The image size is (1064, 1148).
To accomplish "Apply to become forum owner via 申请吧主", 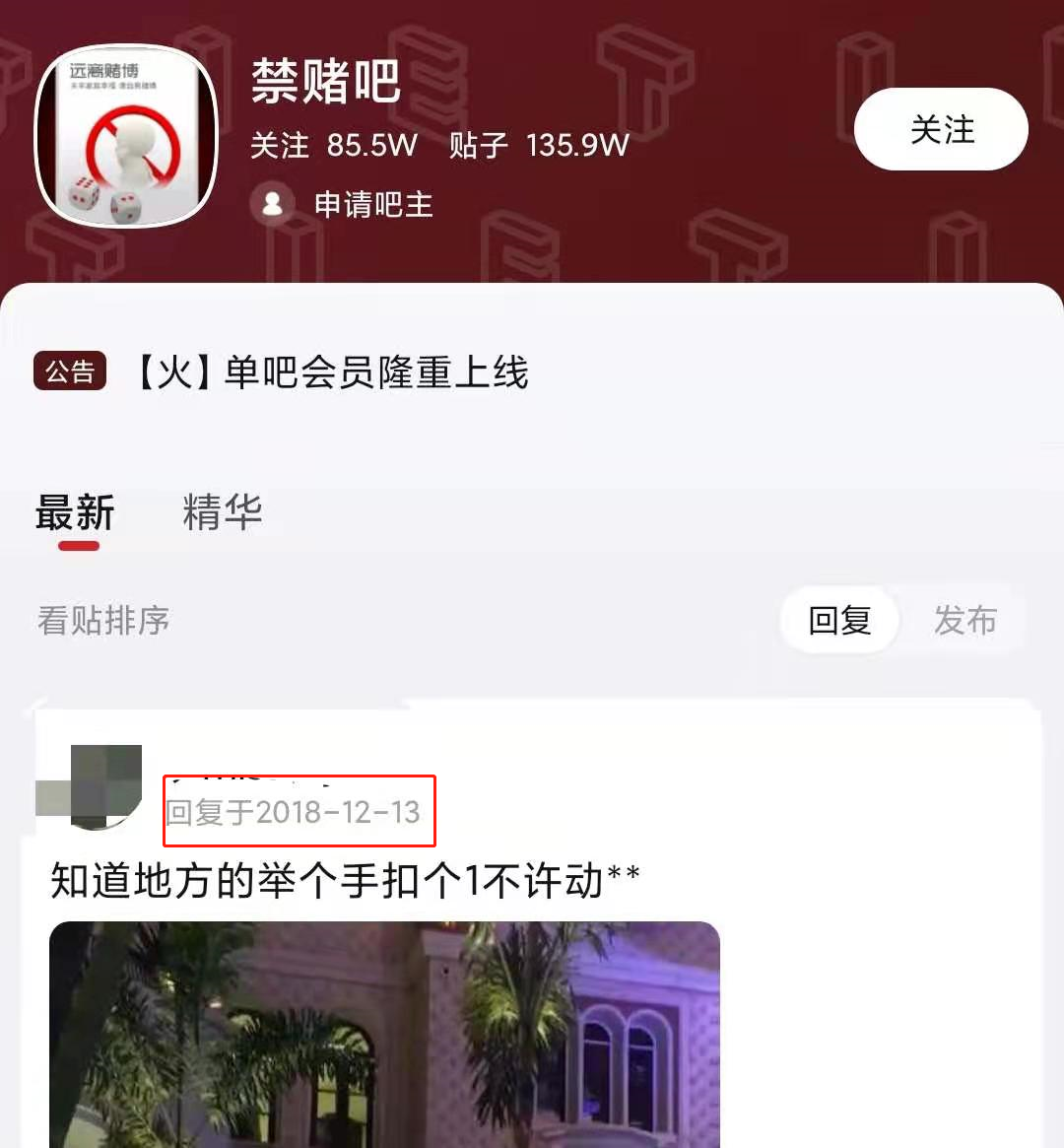I will coord(372,205).
